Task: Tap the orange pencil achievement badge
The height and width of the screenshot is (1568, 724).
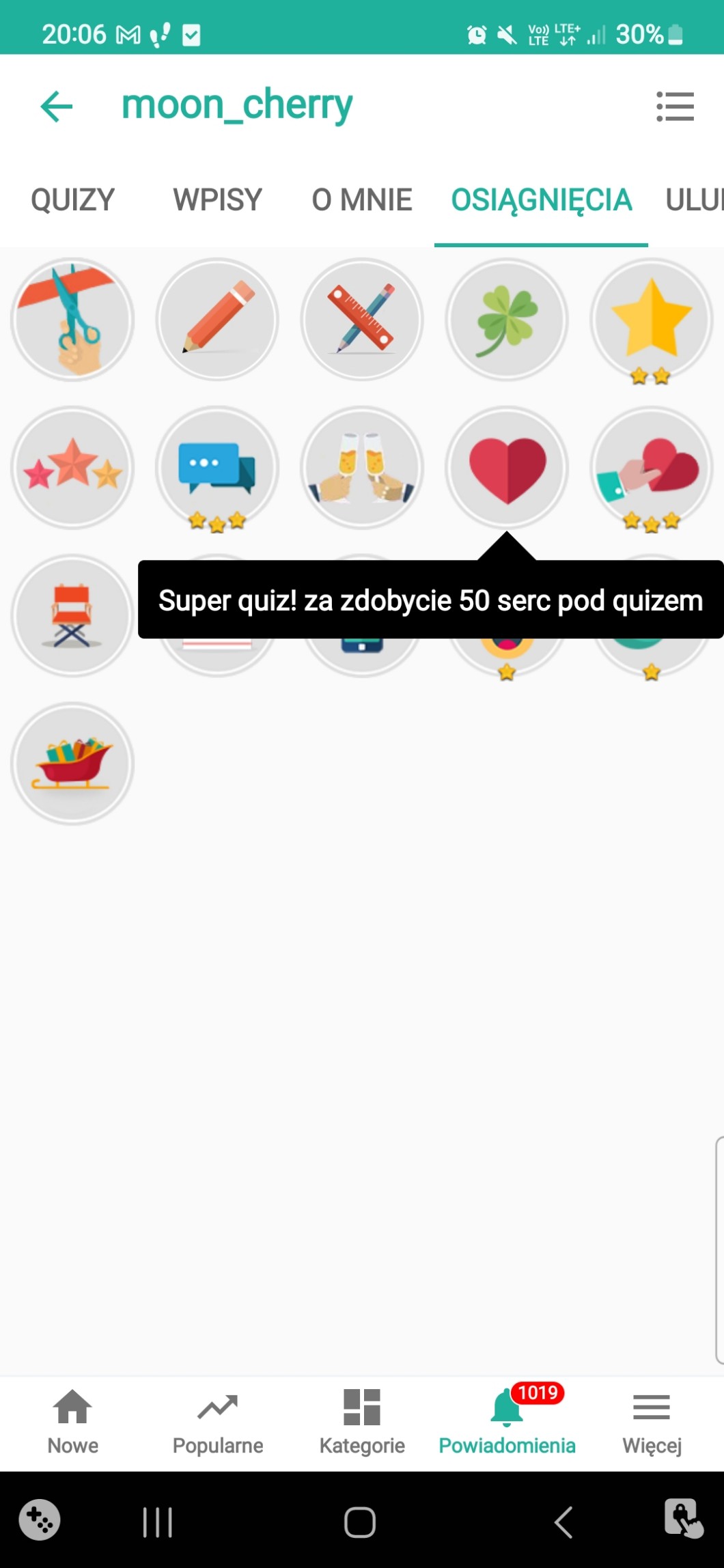Action: tap(217, 320)
